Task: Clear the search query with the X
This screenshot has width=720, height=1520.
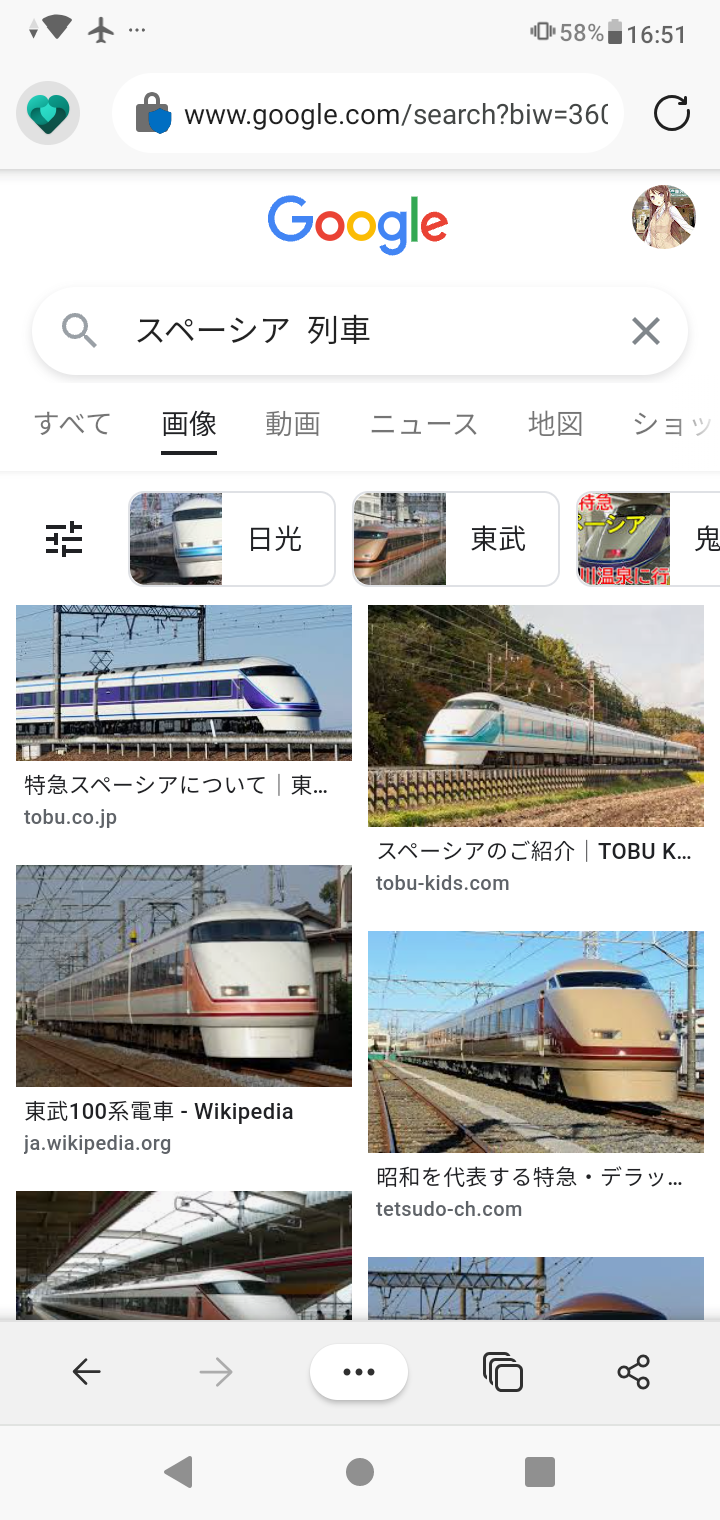Action: [646, 331]
